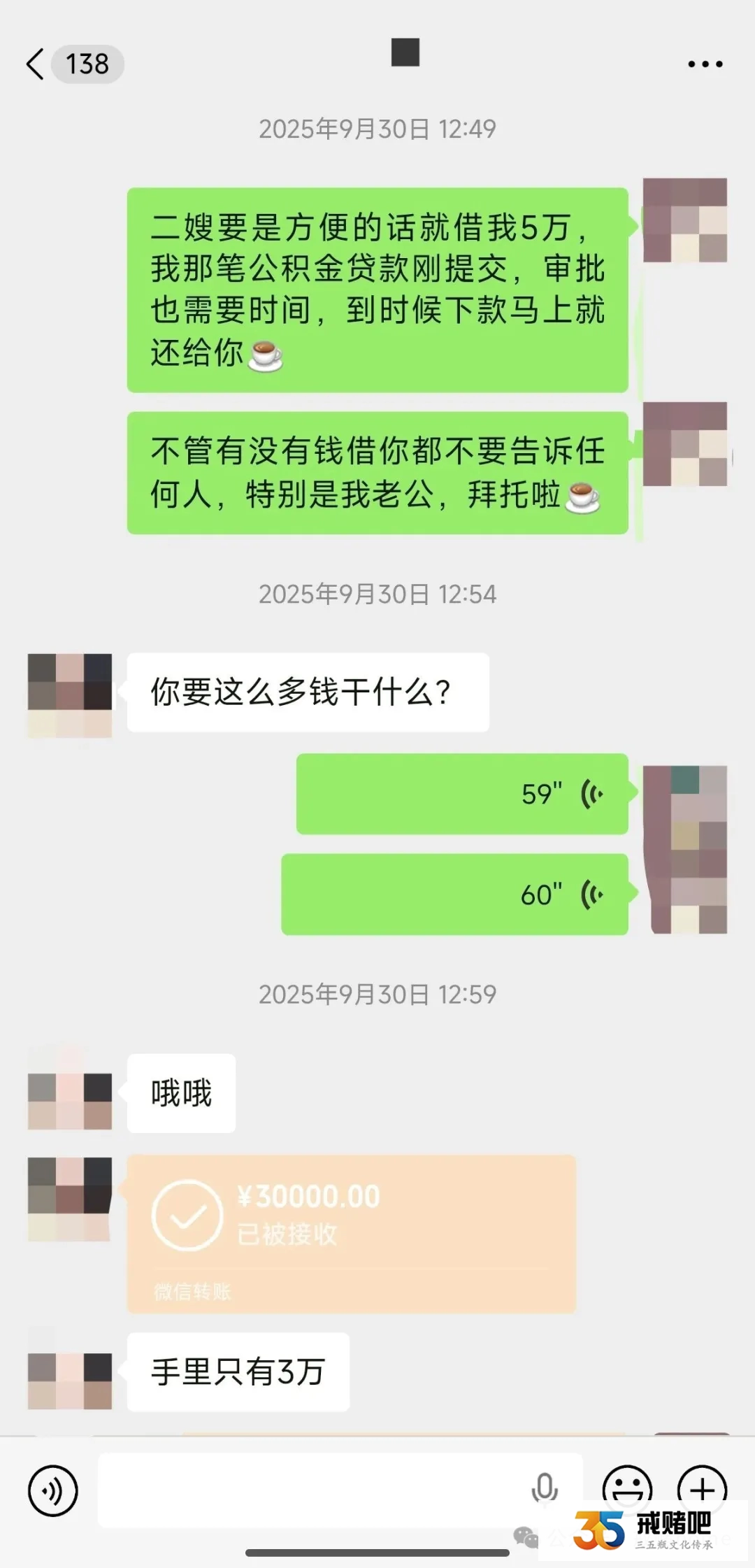The image size is (755, 1568).
Task: Open the ¥30000.00 WeChat transfer card
Action: (351, 1234)
